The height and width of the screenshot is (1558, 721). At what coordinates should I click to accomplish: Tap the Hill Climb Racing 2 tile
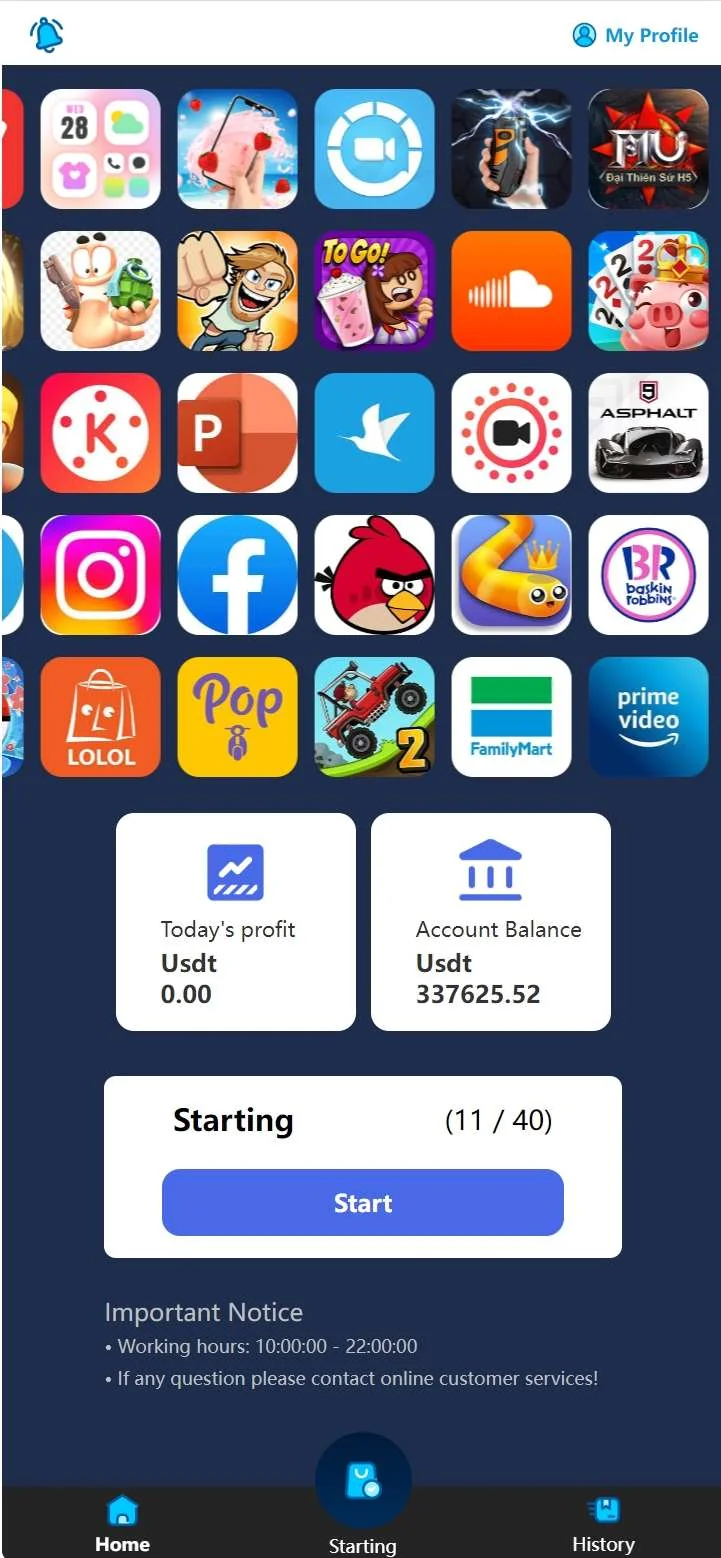(374, 717)
